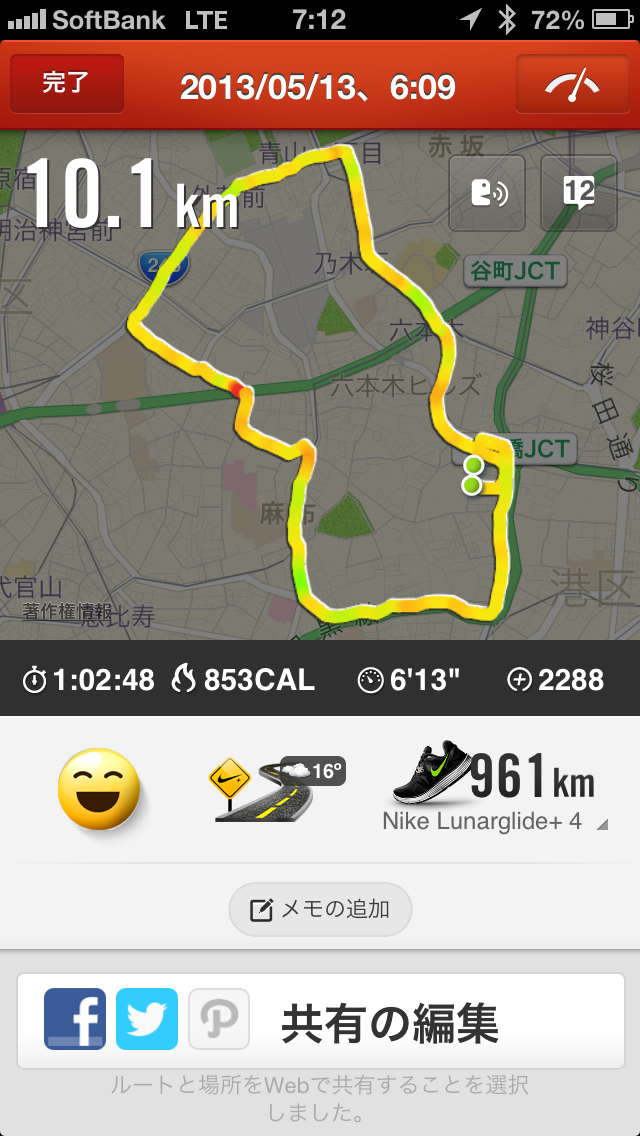Open the pace gauge icon
This screenshot has height=1136, width=640.
[x=571, y=84]
